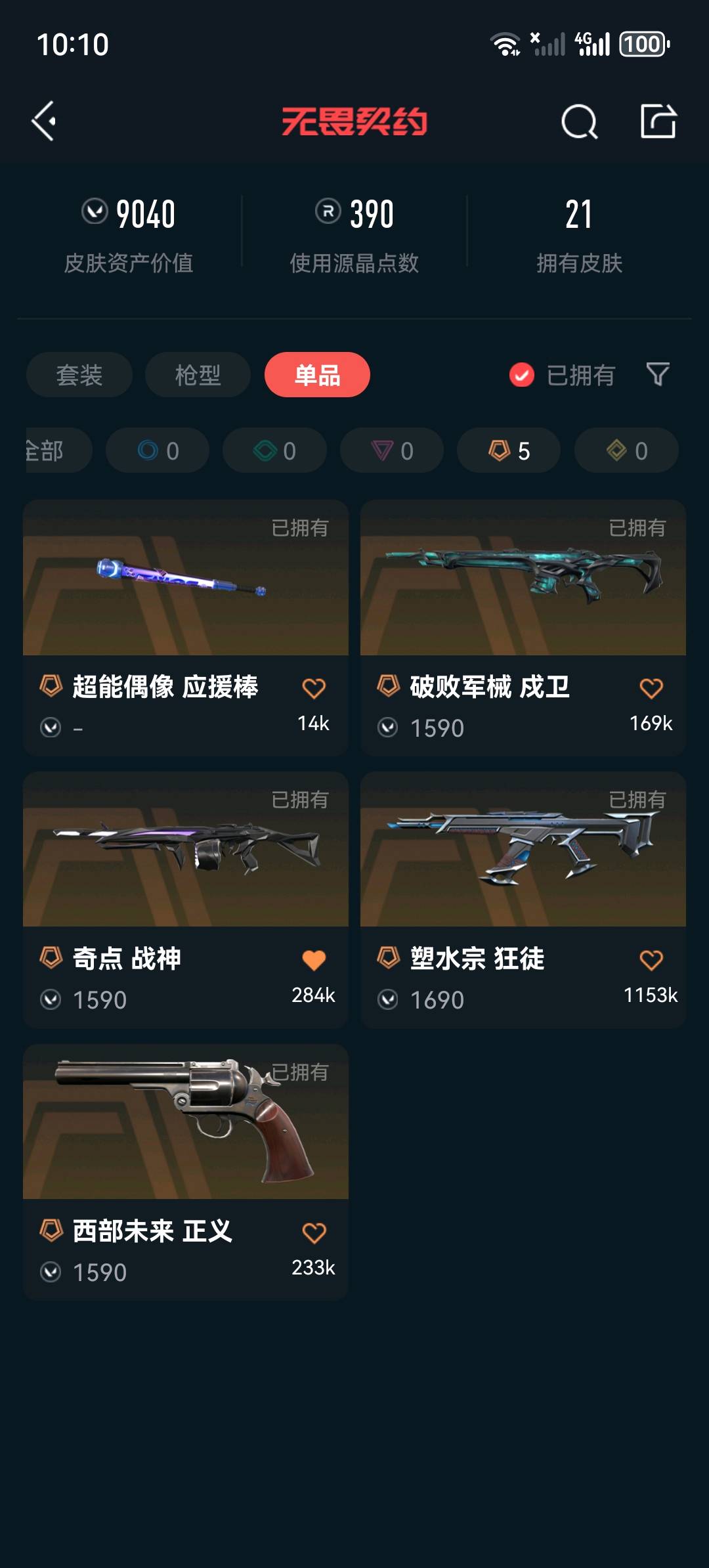Viewport: 709px width, 1568px height.
Task: Switch to the 套装 tab
Action: pos(79,375)
